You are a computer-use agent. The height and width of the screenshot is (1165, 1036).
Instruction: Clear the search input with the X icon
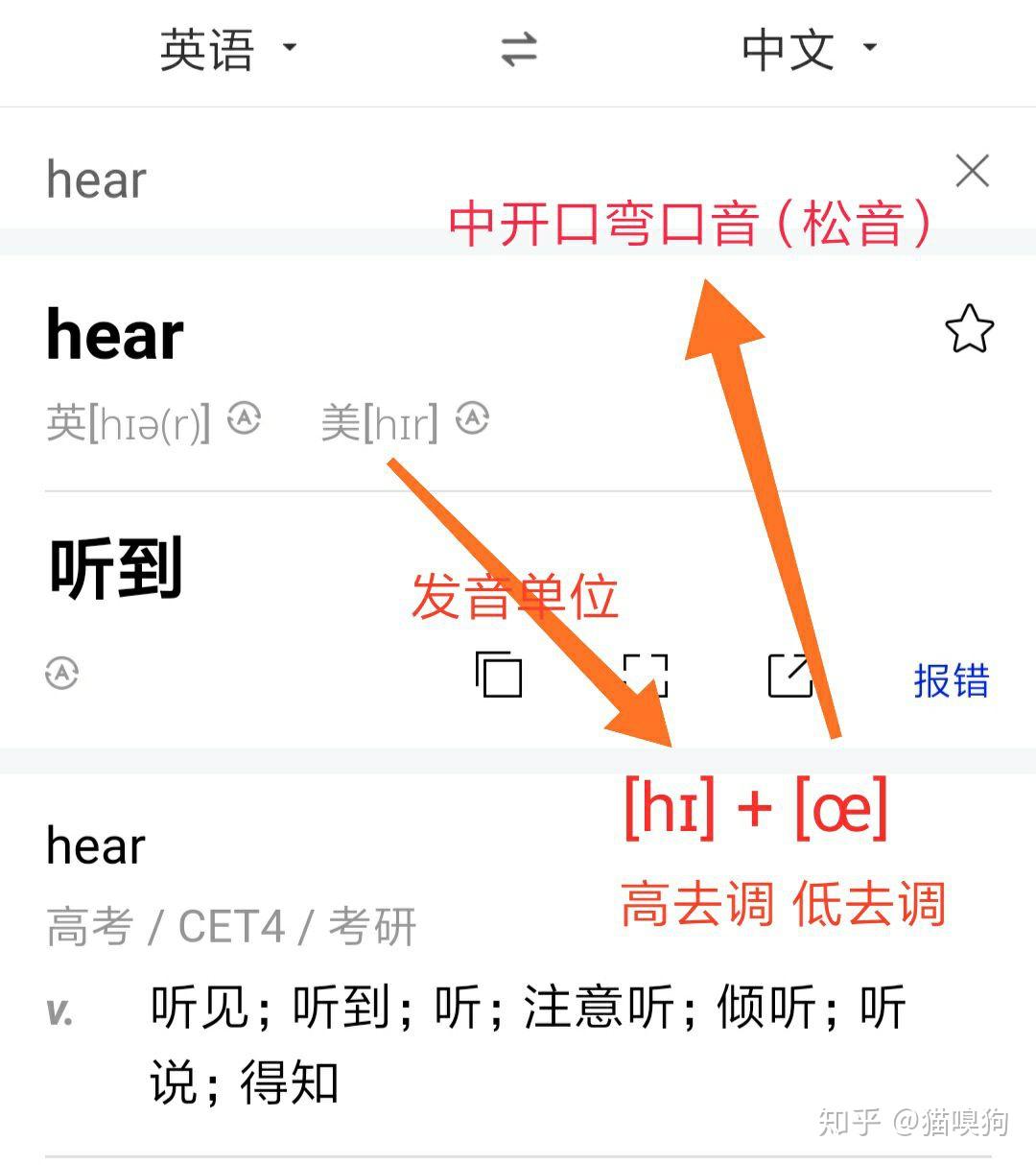click(973, 171)
